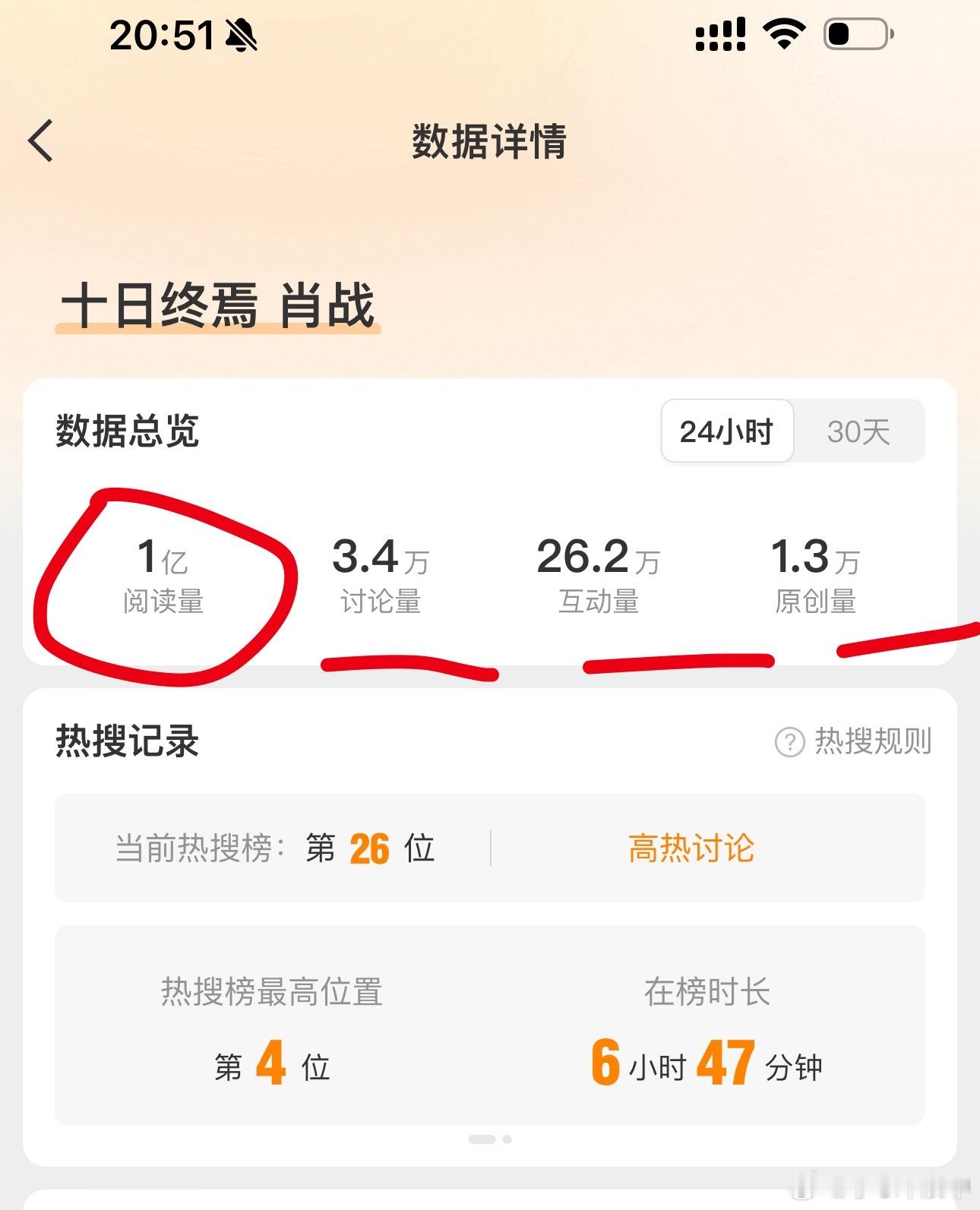Keep 24小时 view selected

pyautogui.click(x=726, y=431)
